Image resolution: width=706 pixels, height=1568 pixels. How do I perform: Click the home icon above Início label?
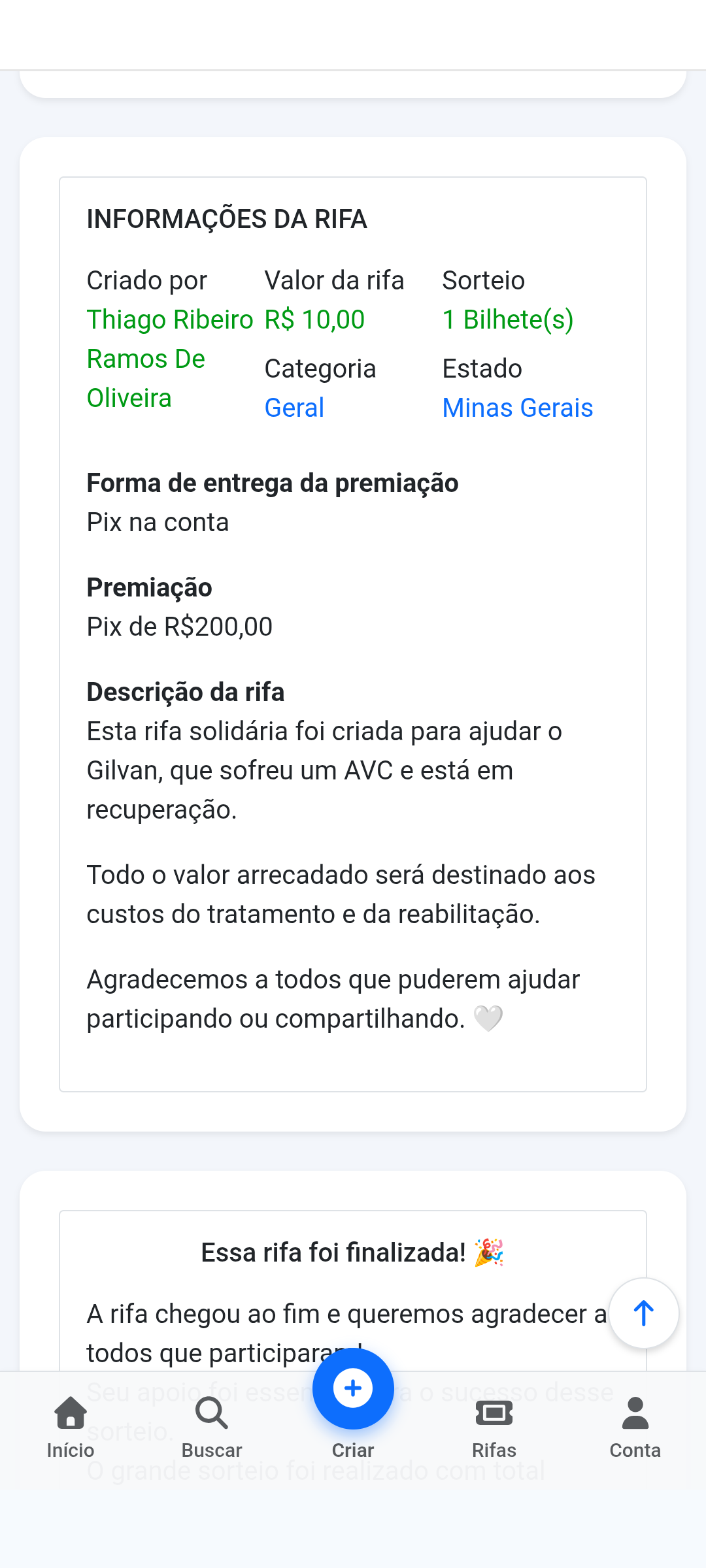point(69,1413)
